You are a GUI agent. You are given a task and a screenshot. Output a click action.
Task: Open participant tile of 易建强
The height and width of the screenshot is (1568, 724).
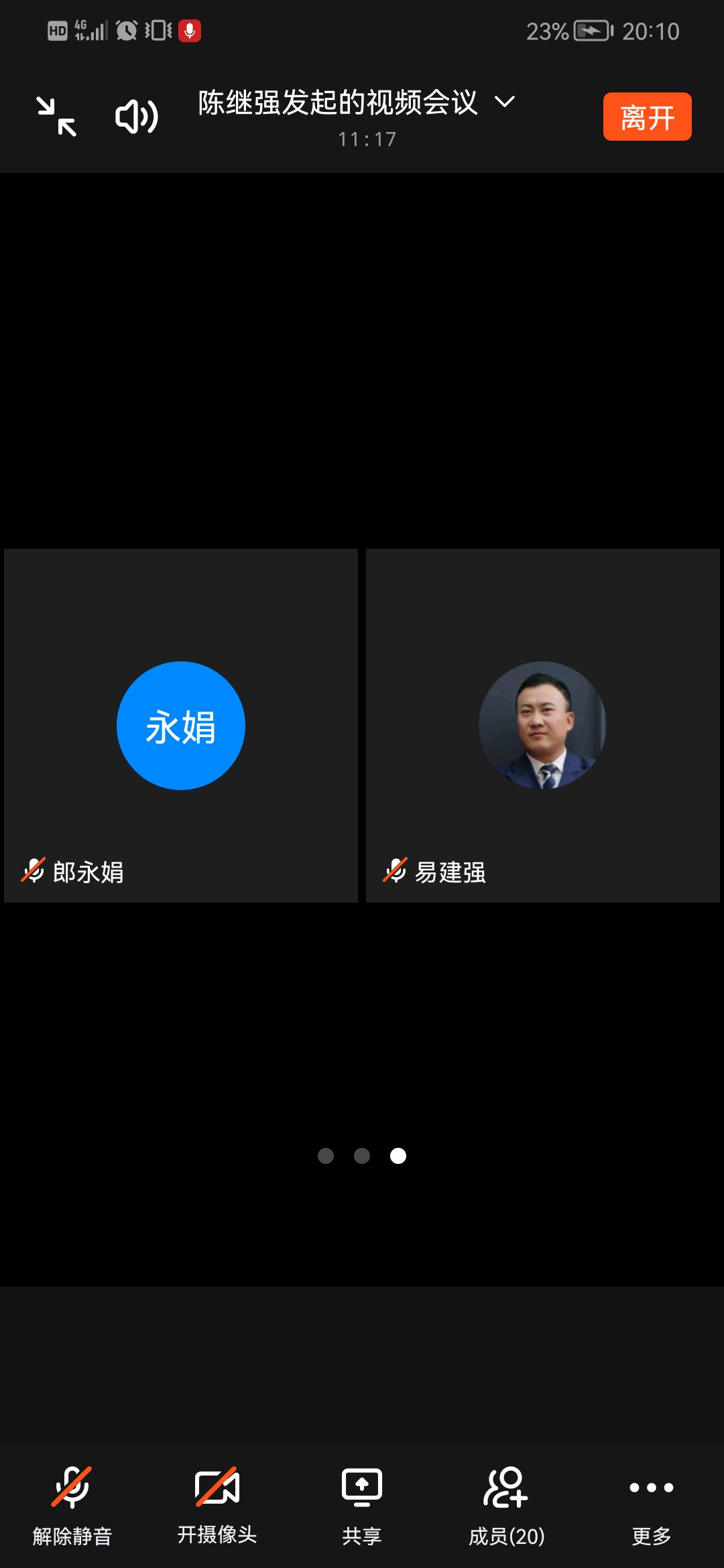click(x=543, y=726)
